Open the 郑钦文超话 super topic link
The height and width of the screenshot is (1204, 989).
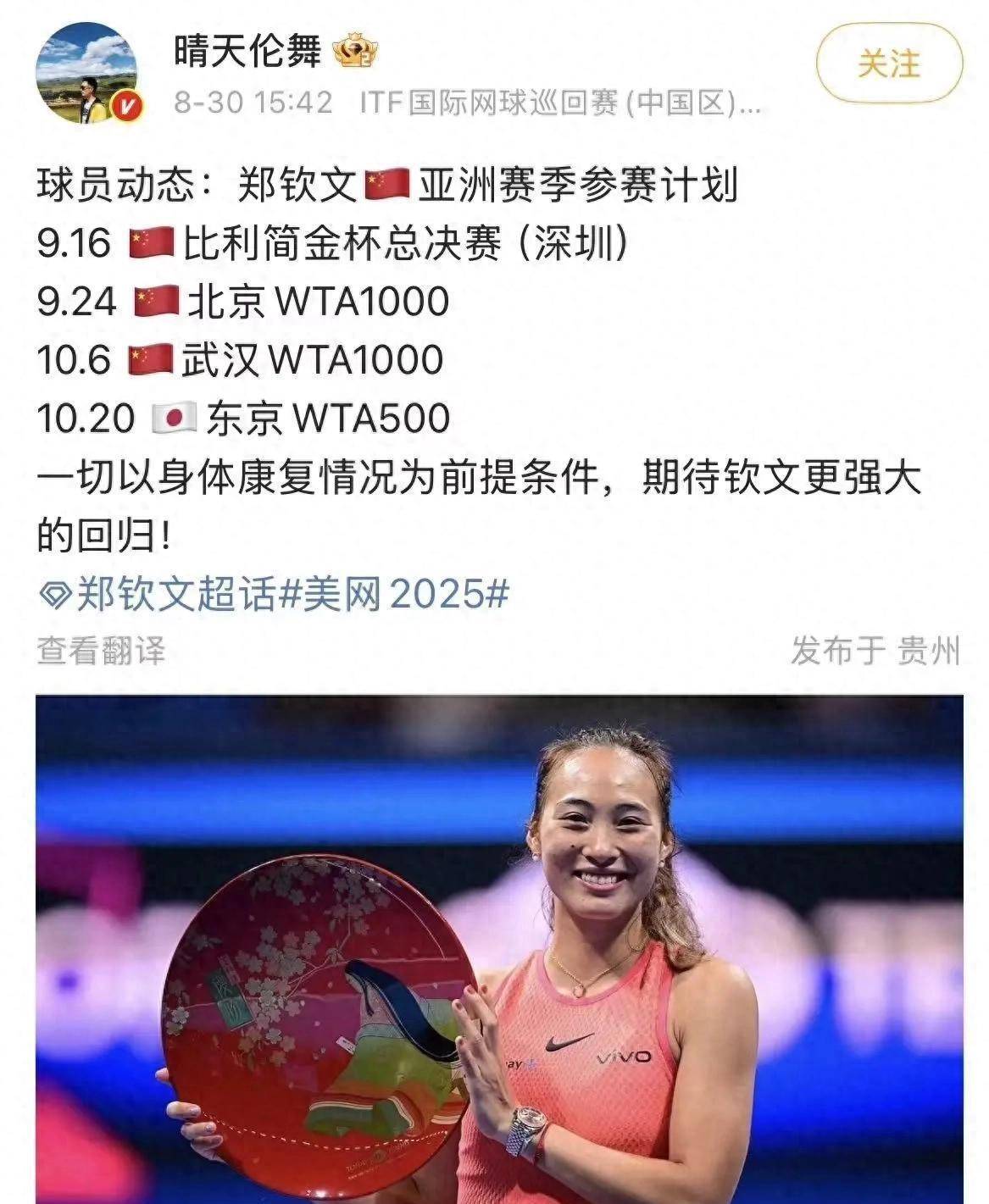(x=158, y=595)
